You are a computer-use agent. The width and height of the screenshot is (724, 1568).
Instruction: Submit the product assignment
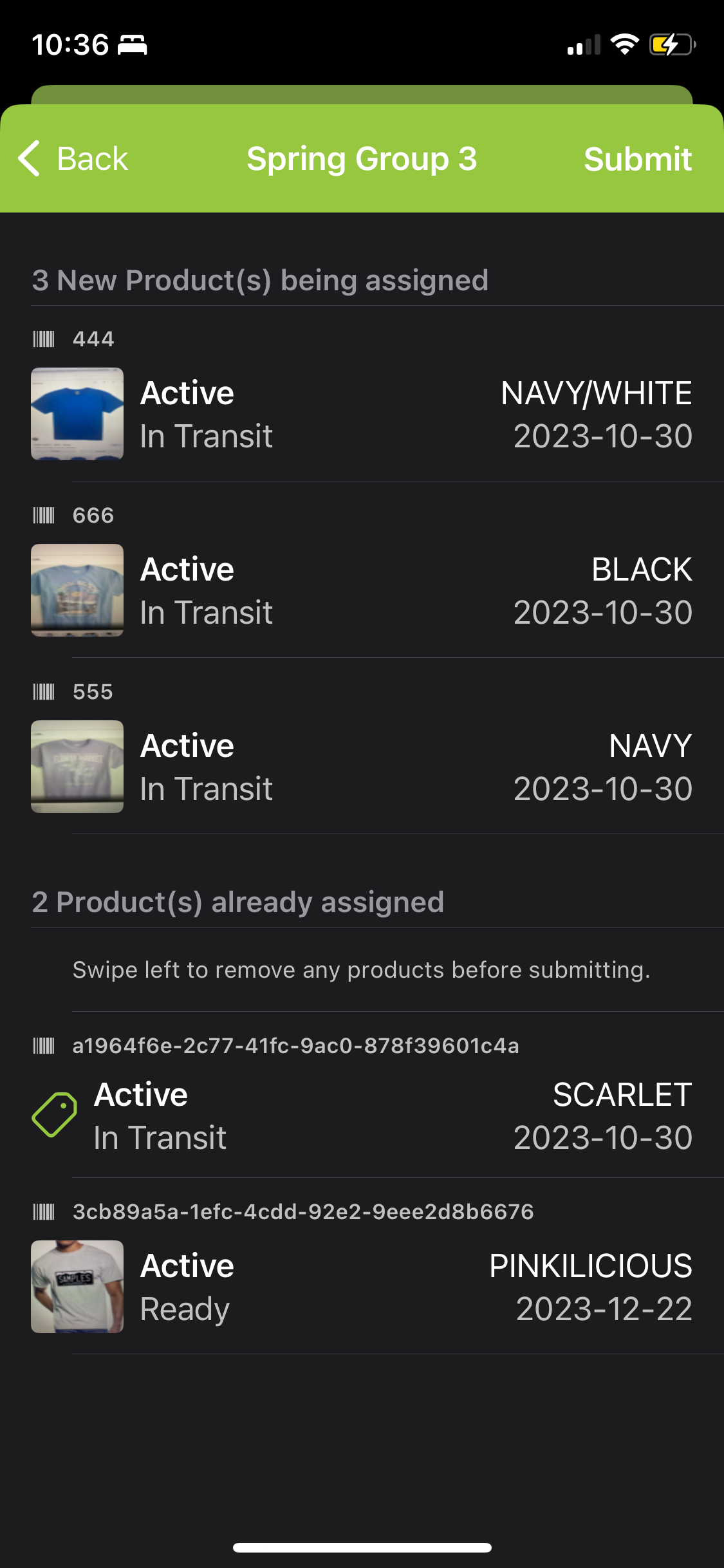tap(637, 159)
